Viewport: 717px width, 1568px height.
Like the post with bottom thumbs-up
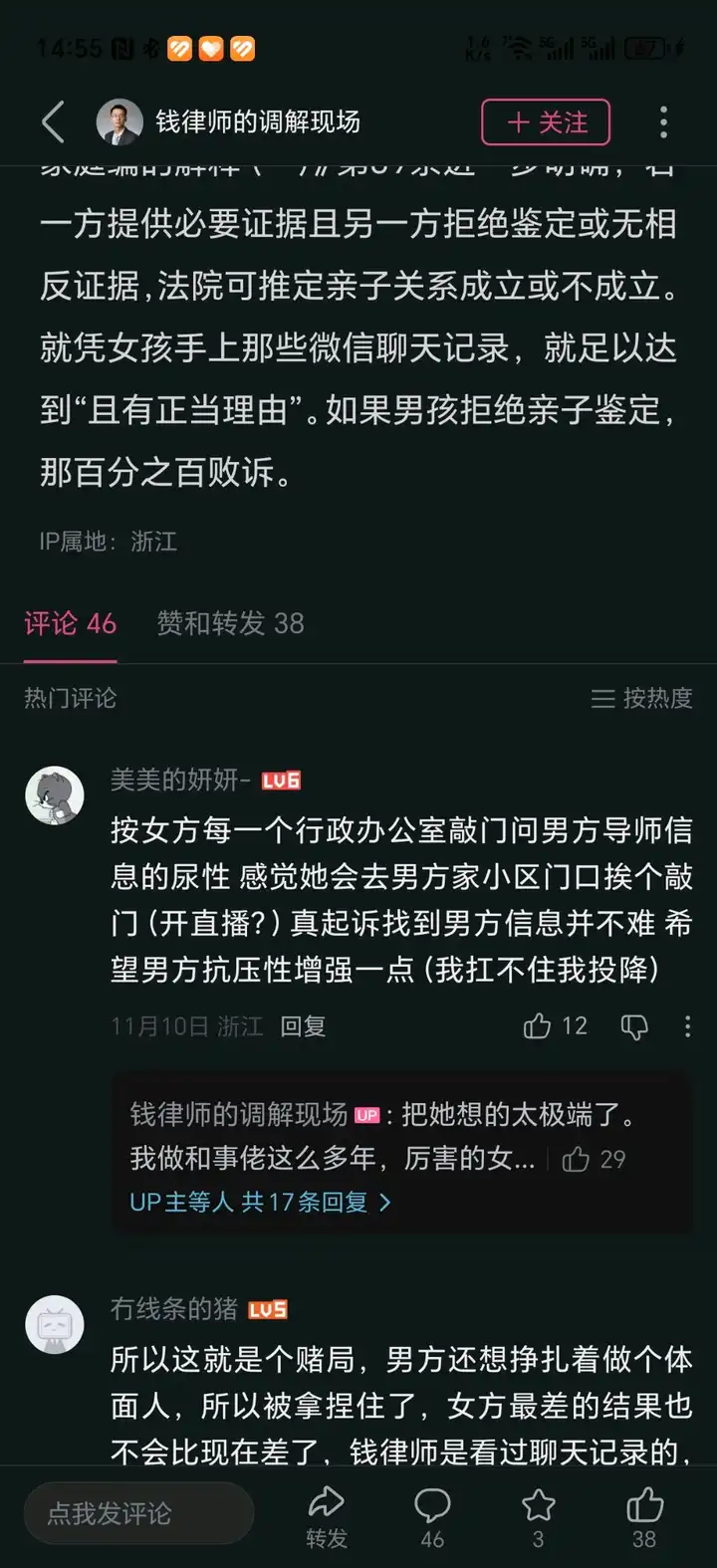click(x=644, y=1515)
